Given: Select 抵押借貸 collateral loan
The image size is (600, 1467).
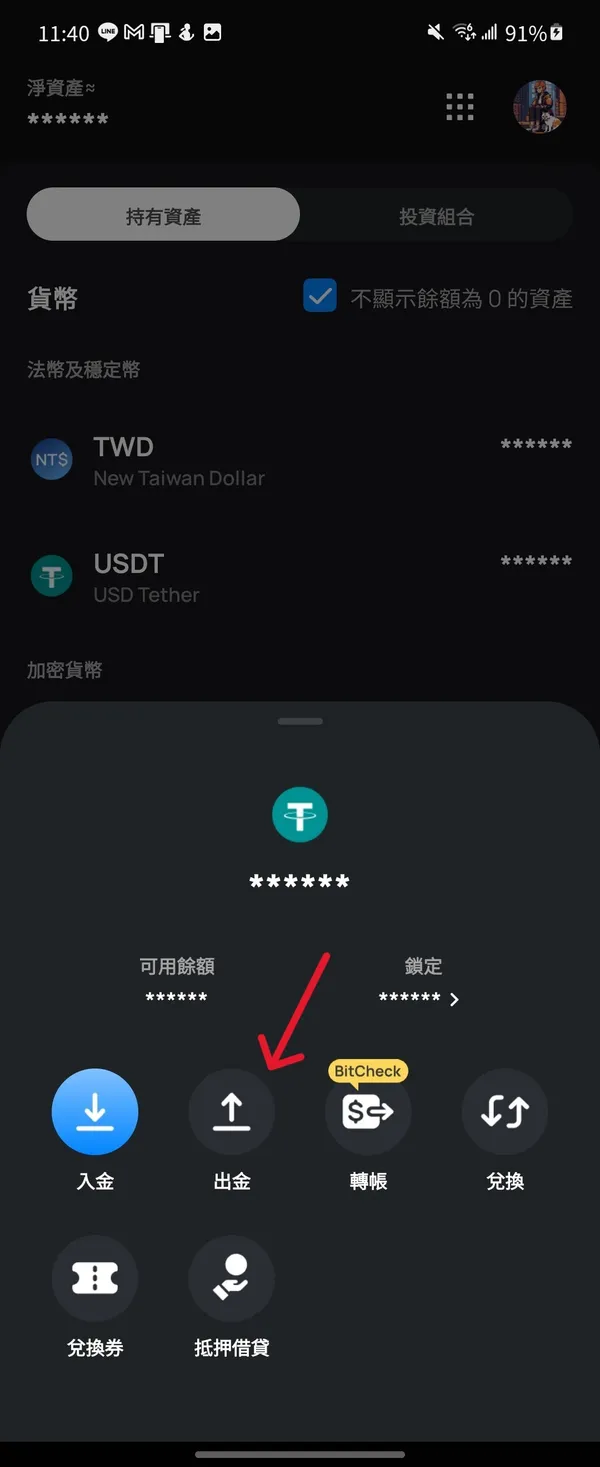Looking at the screenshot, I should tap(232, 1279).
